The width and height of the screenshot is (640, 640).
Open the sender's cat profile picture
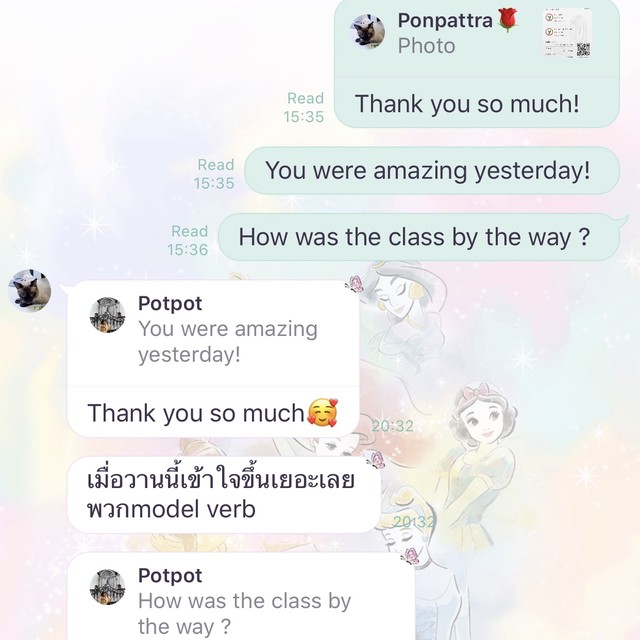tap(29, 290)
